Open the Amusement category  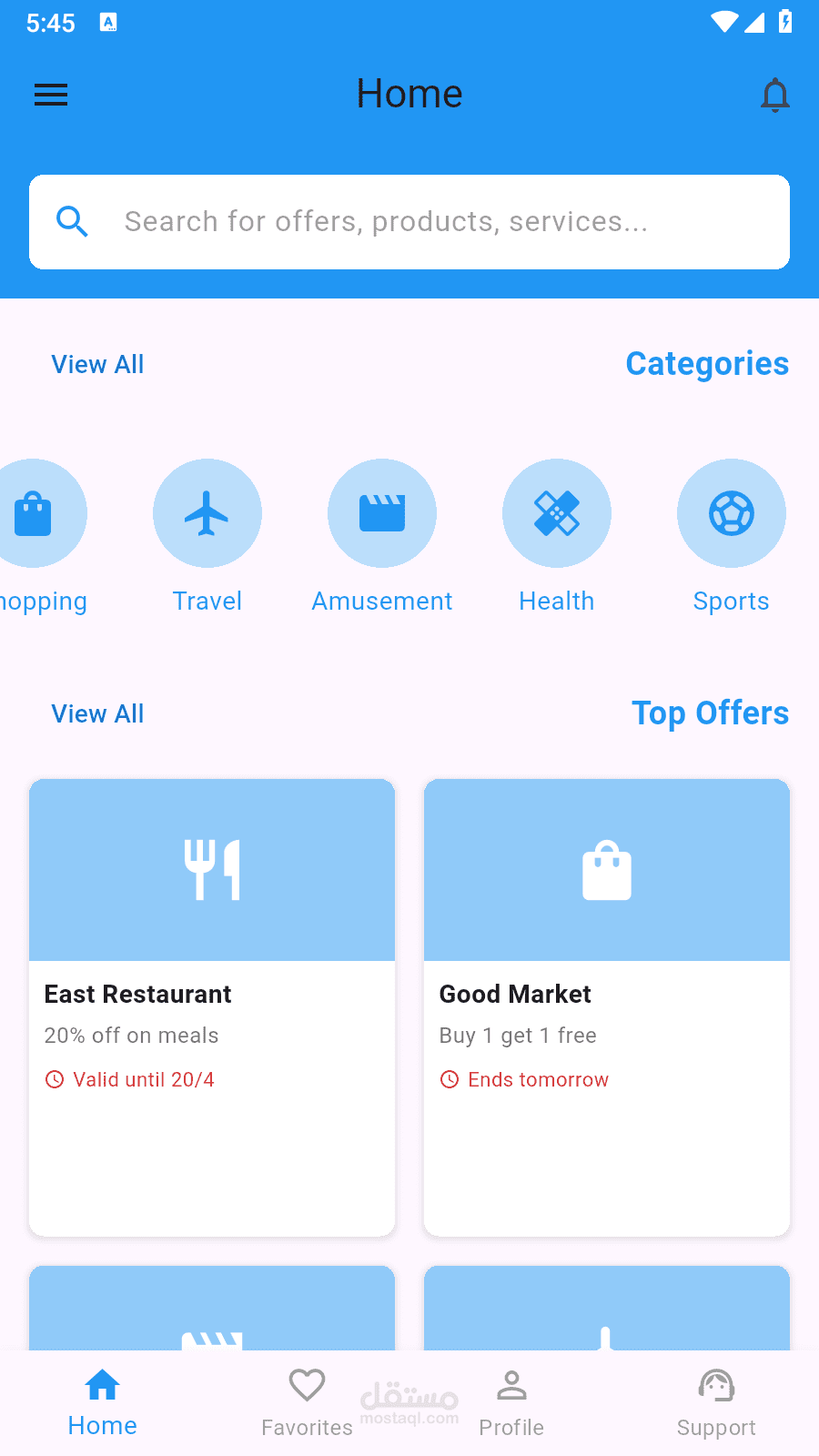pos(382,514)
